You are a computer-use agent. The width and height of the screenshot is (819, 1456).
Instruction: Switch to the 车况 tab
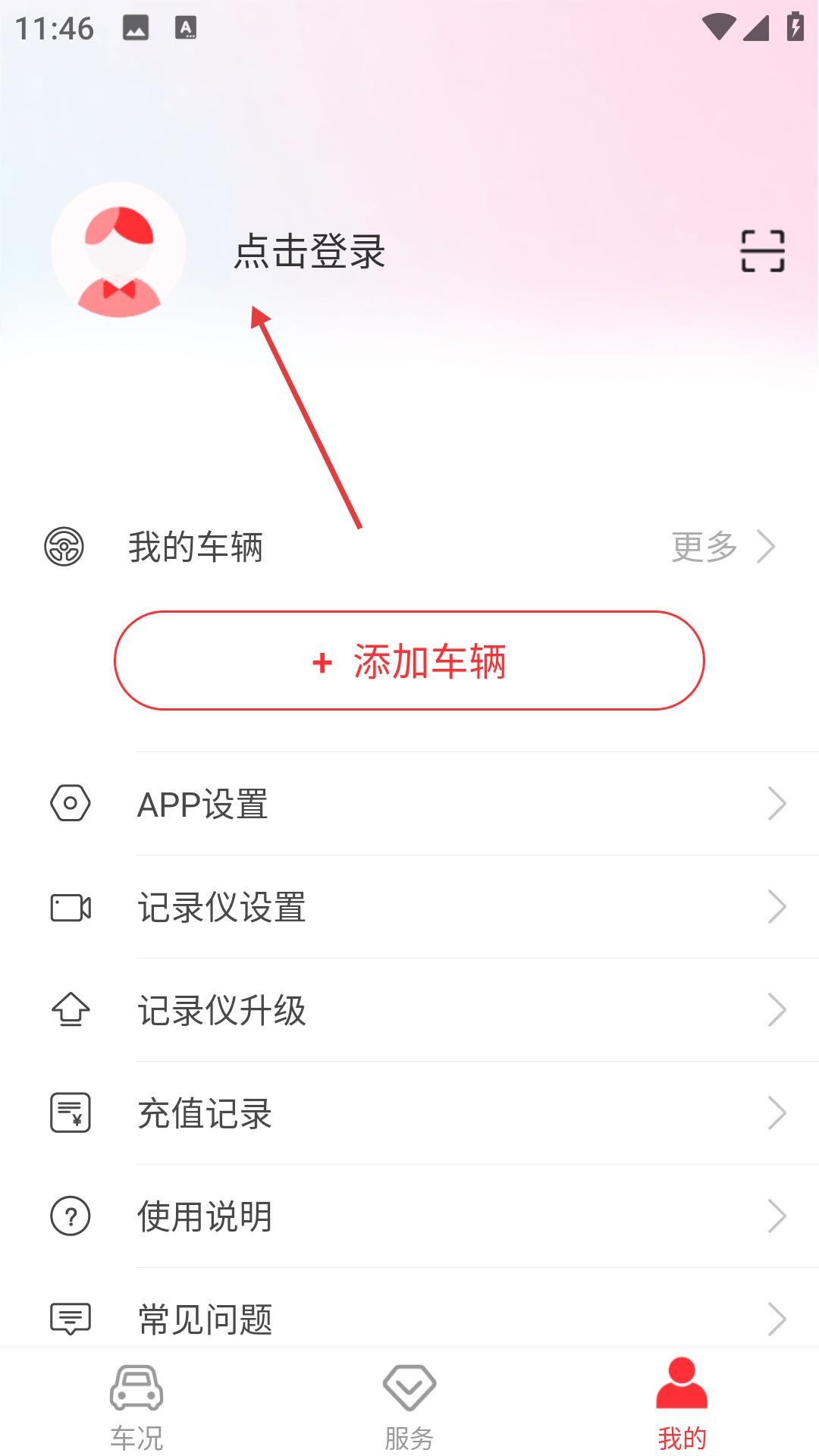tap(136, 1407)
